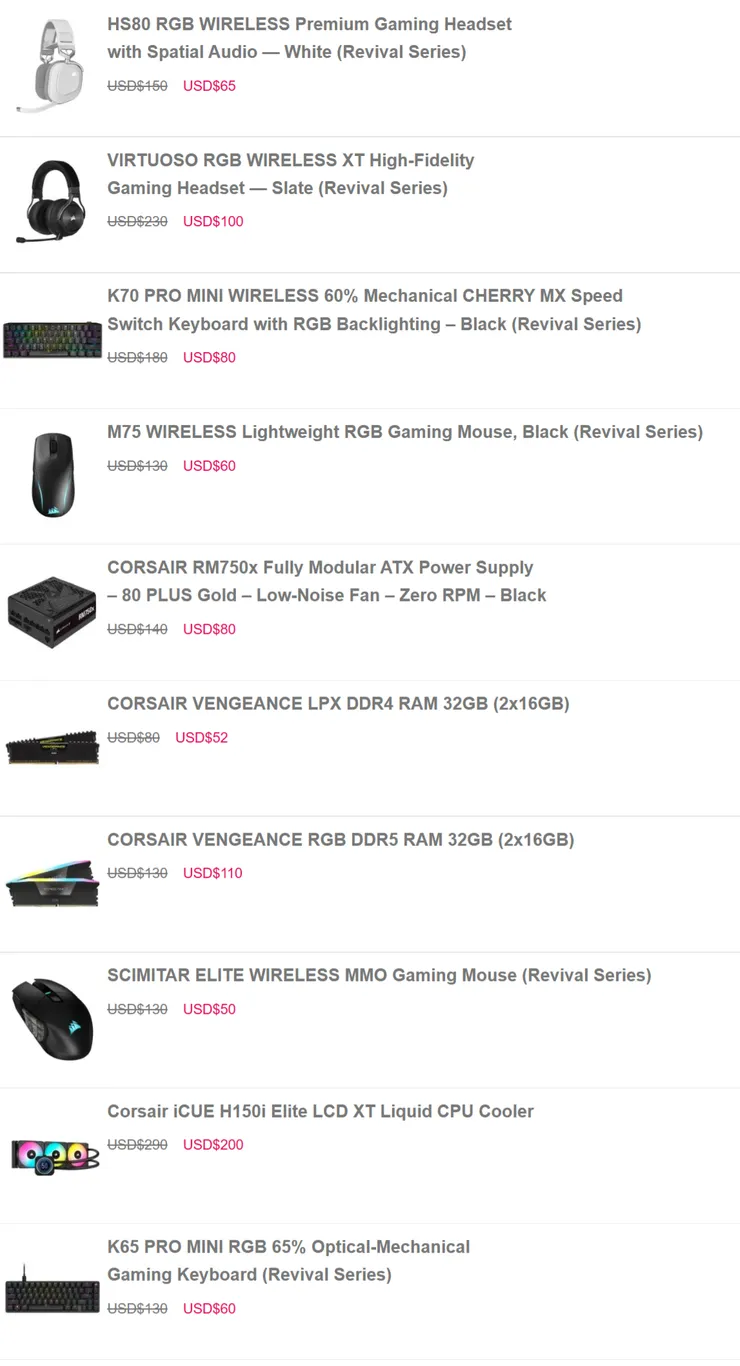The width and height of the screenshot is (740, 1366).
Task: Open the VIRTUOSO RGB WIRELESS XT listing
Action: [x=290, y=174]
